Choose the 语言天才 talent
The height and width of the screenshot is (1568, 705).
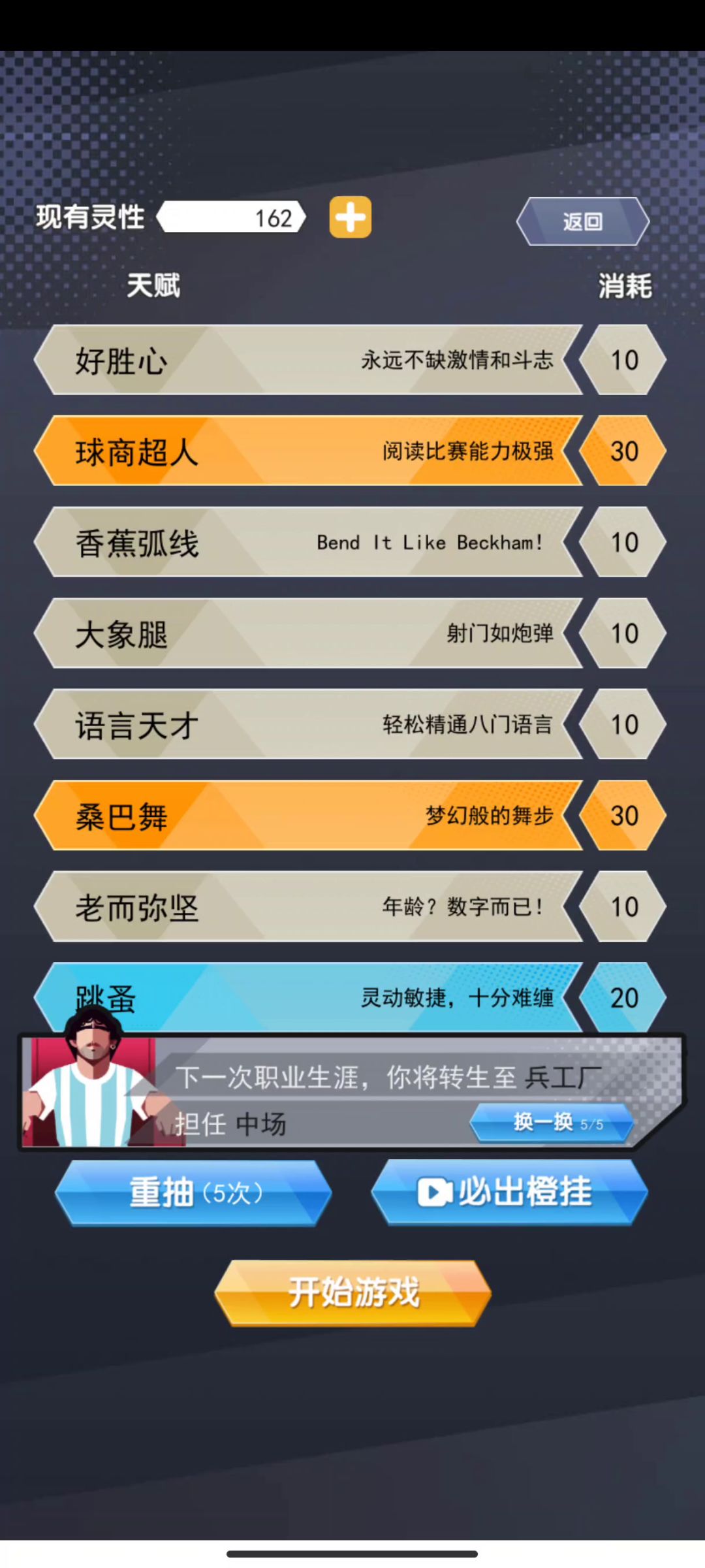point(308,724)
